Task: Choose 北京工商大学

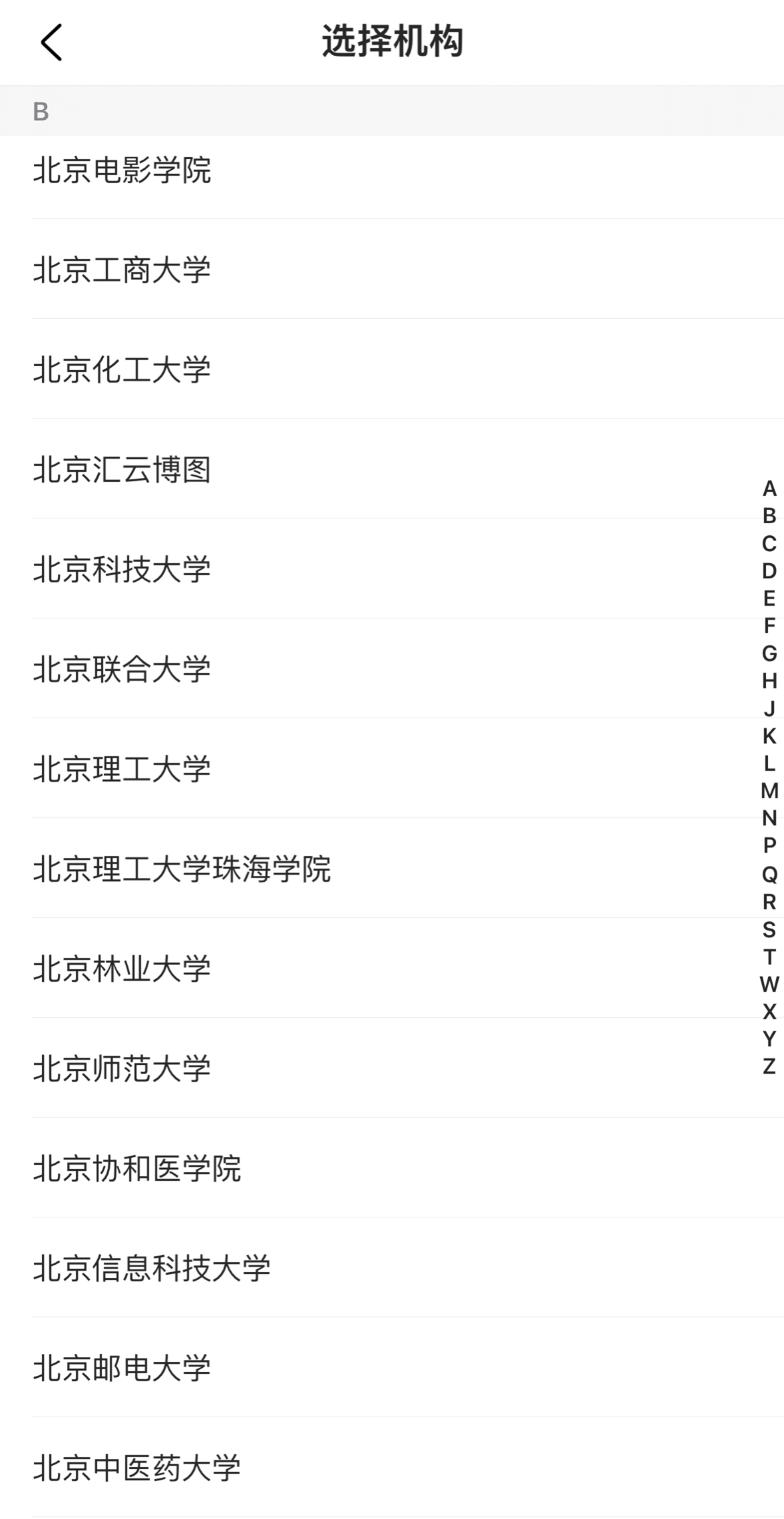Action: coord(122,270)
